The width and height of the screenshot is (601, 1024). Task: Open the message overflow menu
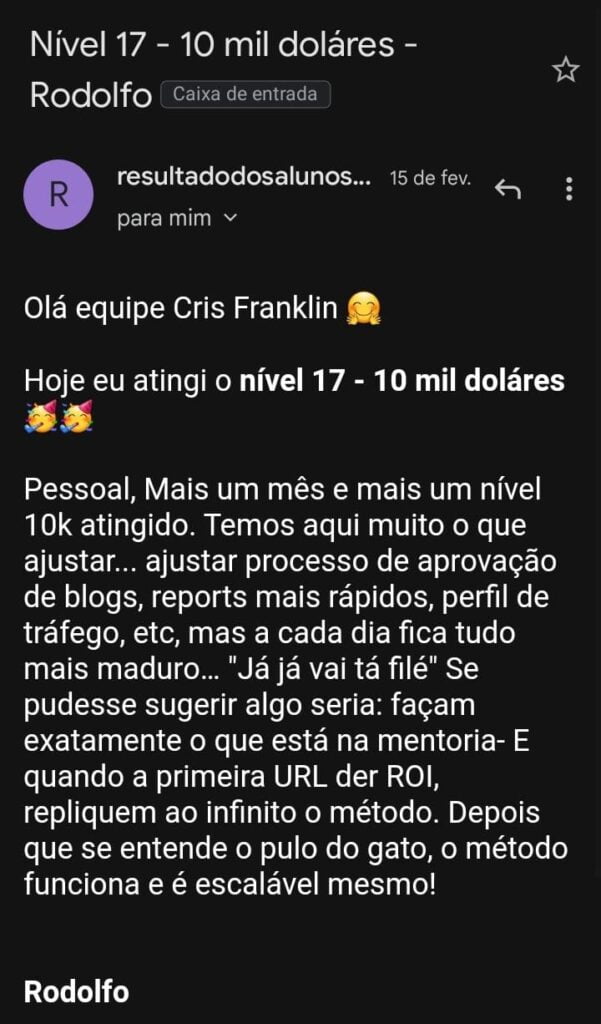tap(569, 189)
